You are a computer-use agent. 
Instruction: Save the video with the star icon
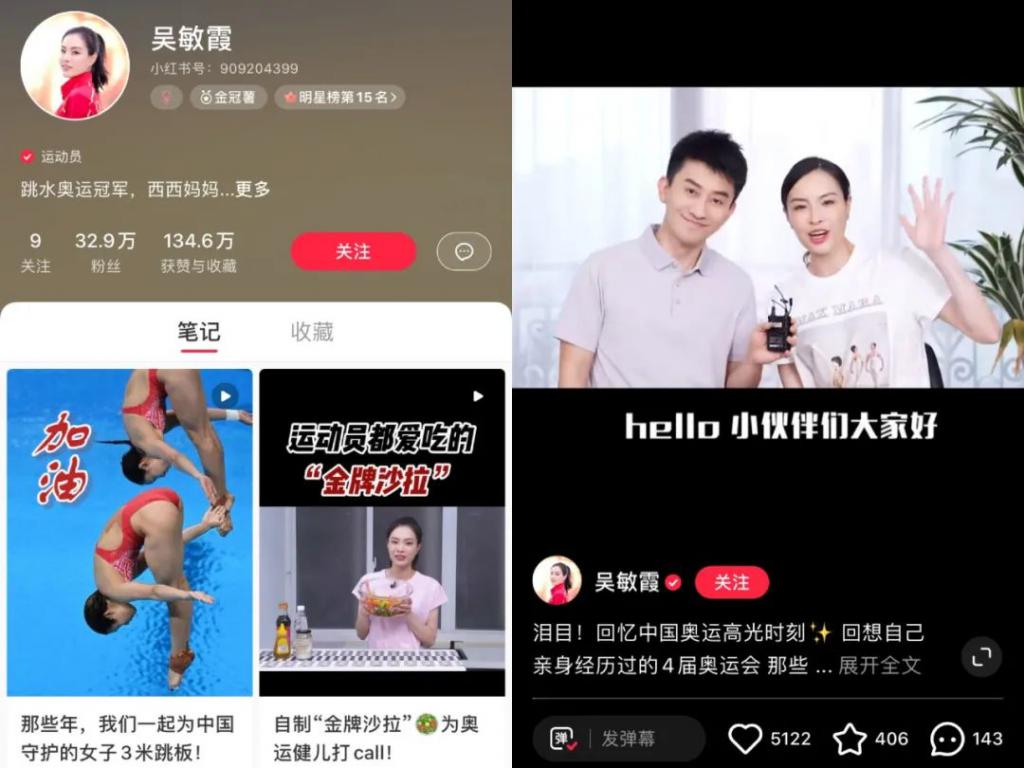(x=850, y=739)
